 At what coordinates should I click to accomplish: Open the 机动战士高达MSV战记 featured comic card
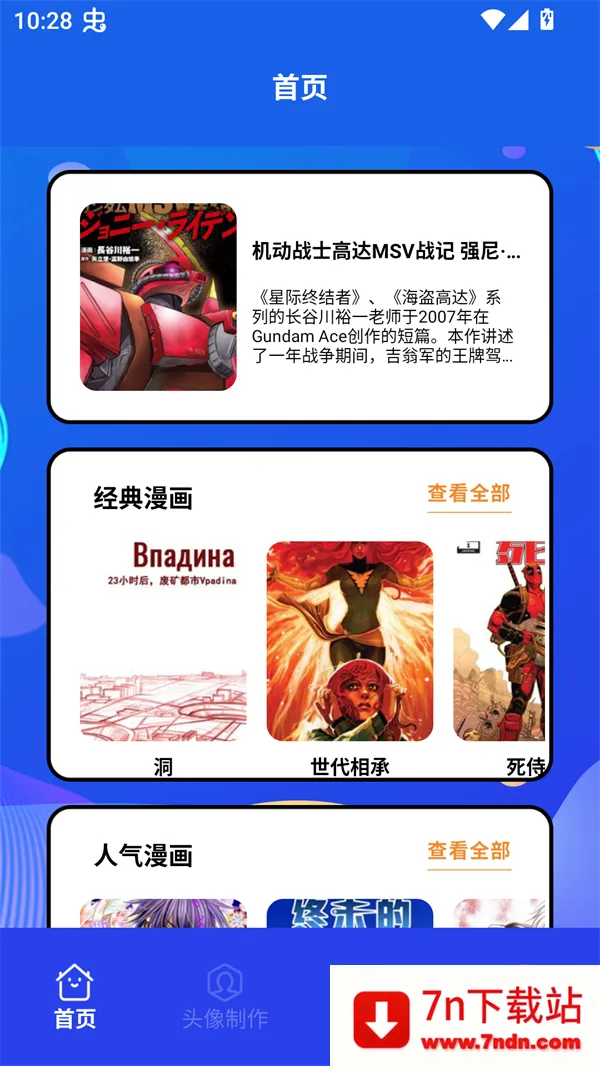point(300,297)
